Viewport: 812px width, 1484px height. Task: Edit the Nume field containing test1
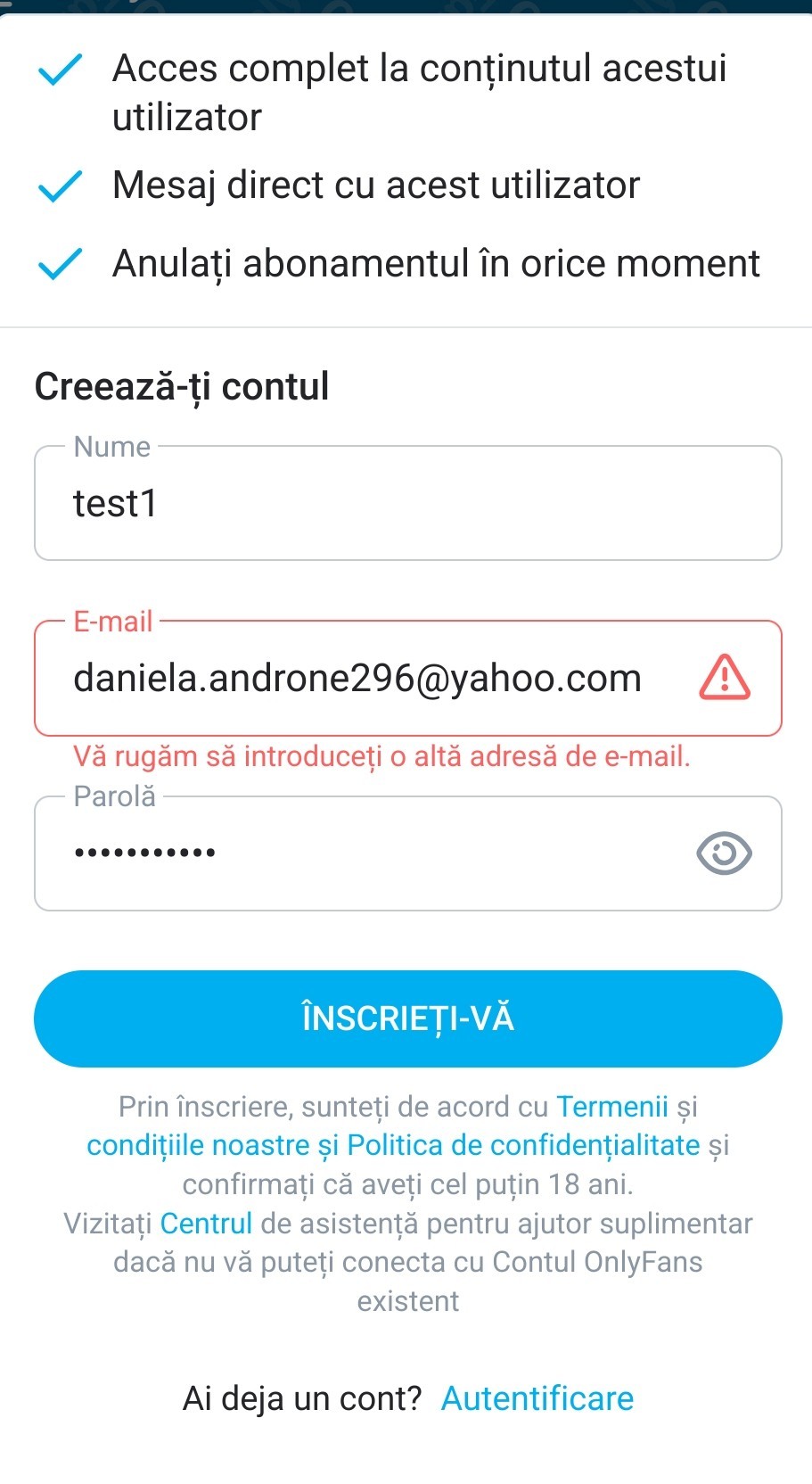click(x=407, y=504)
